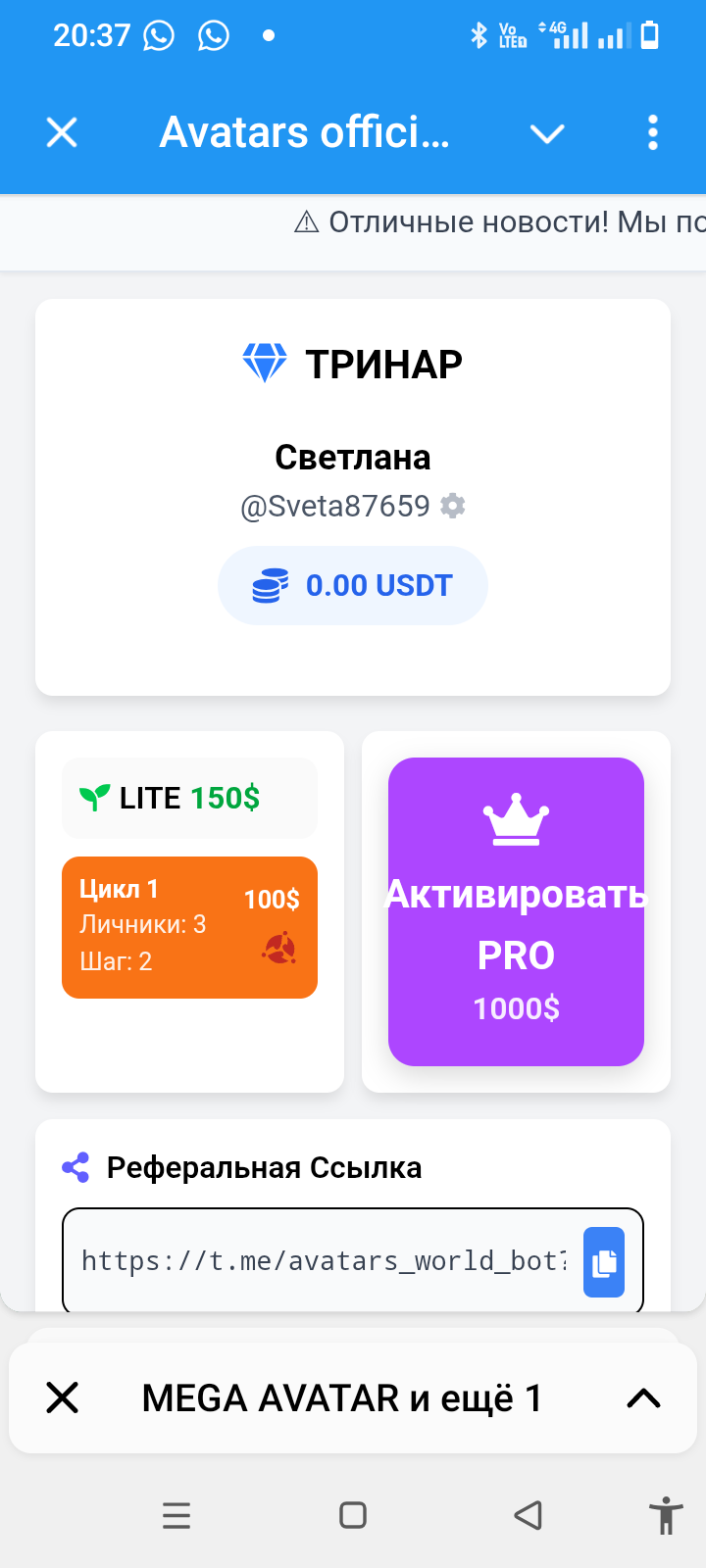This screenshot has height=1568, width=706.
Task: Dismiss the MEGA AVATAR bar
Action: coord(63,1398)
